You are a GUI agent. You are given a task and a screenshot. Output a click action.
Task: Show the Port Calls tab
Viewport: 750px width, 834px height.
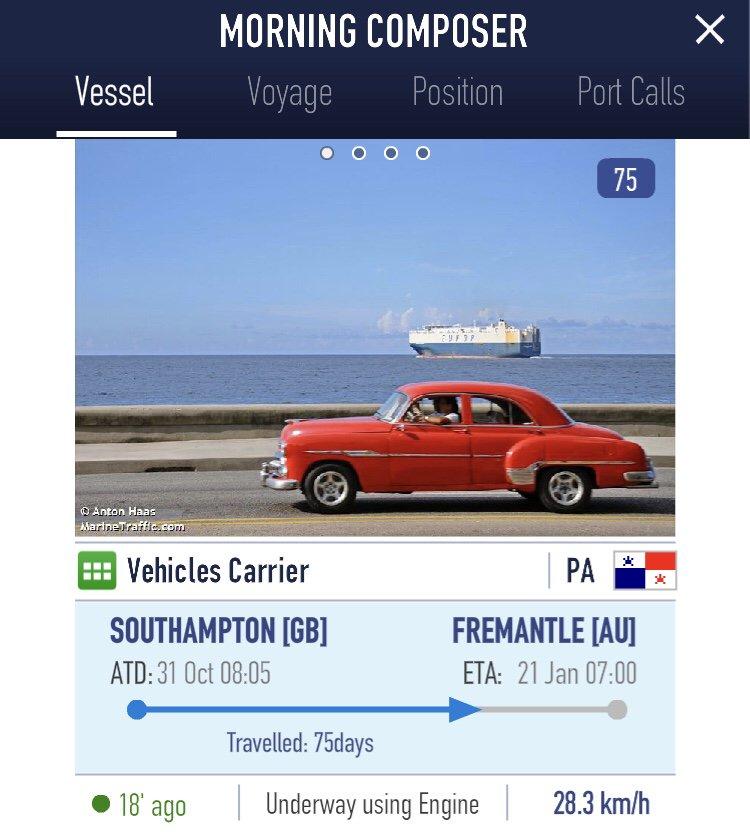coord(631,93)
